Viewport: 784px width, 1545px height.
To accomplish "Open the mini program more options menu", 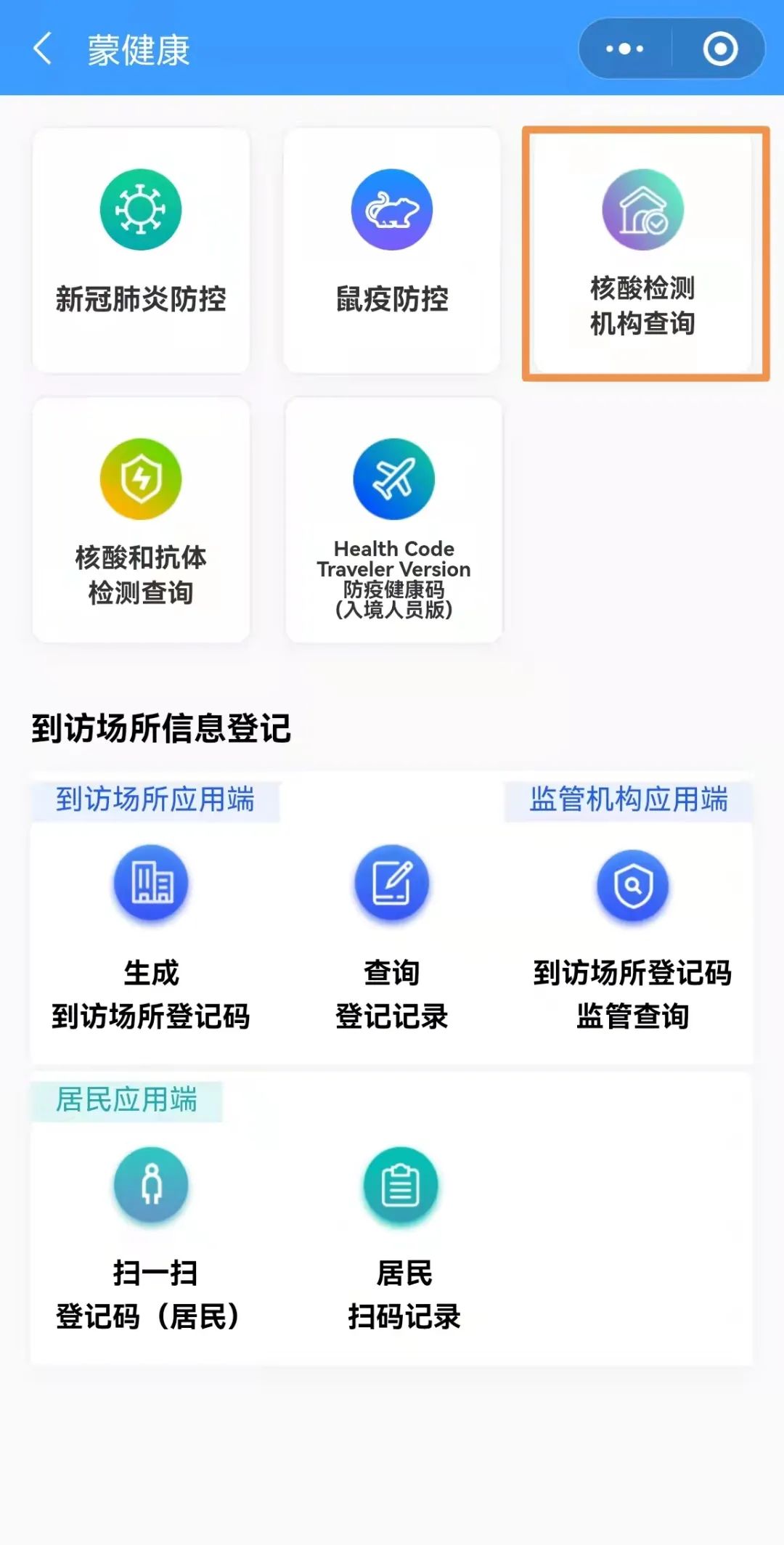I will click(625, 49).
